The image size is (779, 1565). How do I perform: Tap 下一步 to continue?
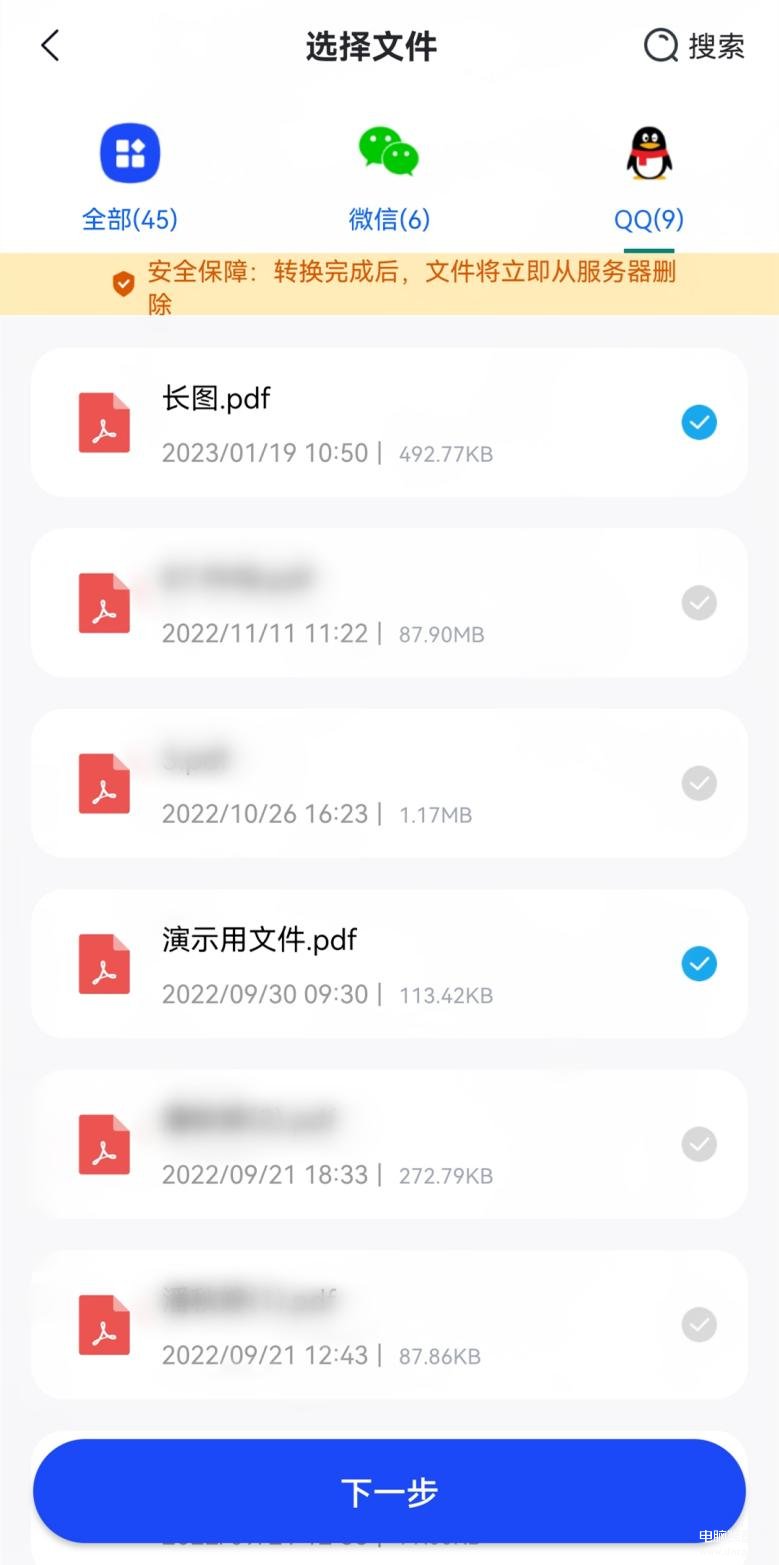click(389, 1491)
